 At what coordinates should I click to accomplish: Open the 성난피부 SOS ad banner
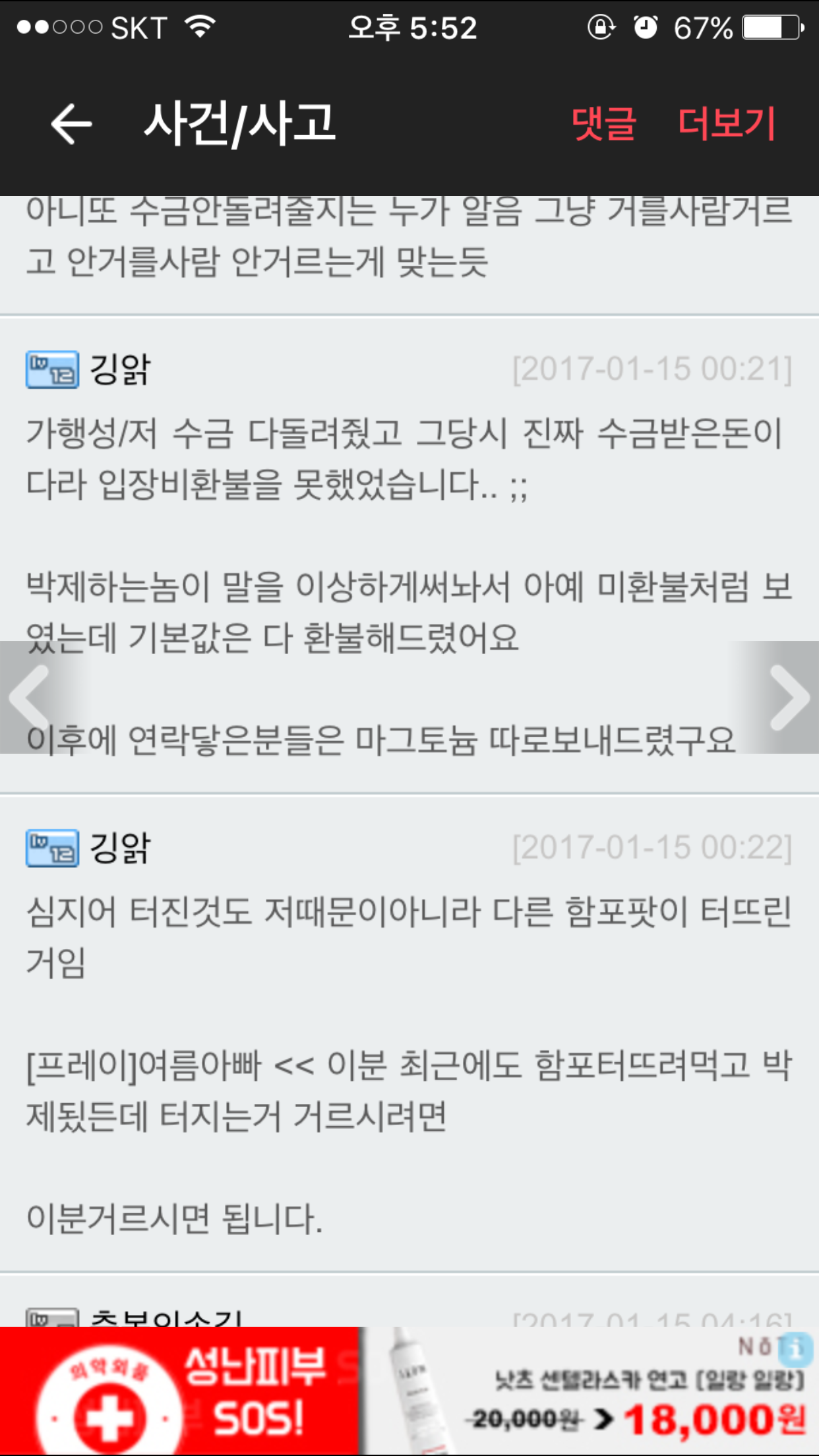coord(179,1391)
